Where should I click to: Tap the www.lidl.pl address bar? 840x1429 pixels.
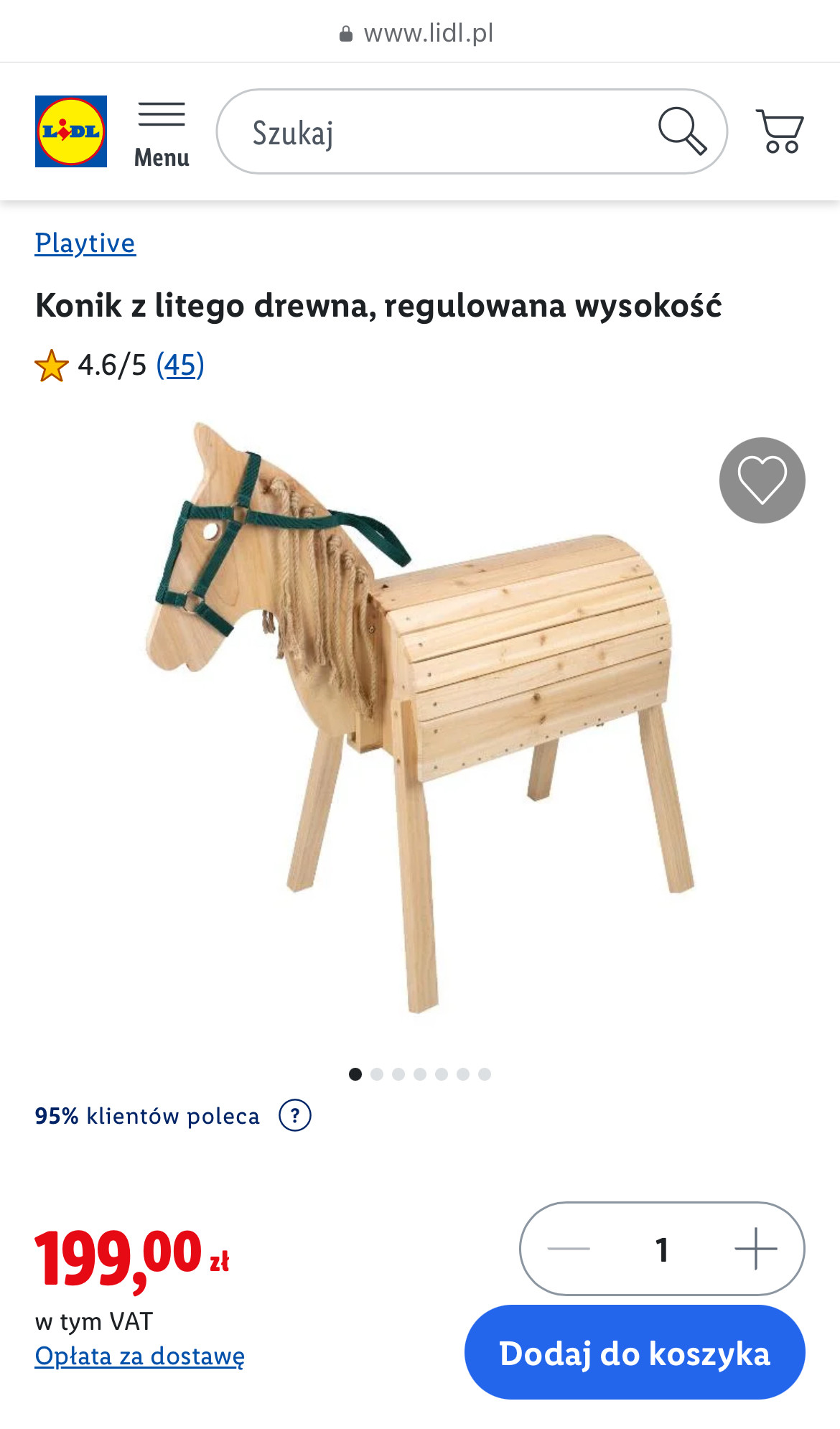click(x=420, y=33)
